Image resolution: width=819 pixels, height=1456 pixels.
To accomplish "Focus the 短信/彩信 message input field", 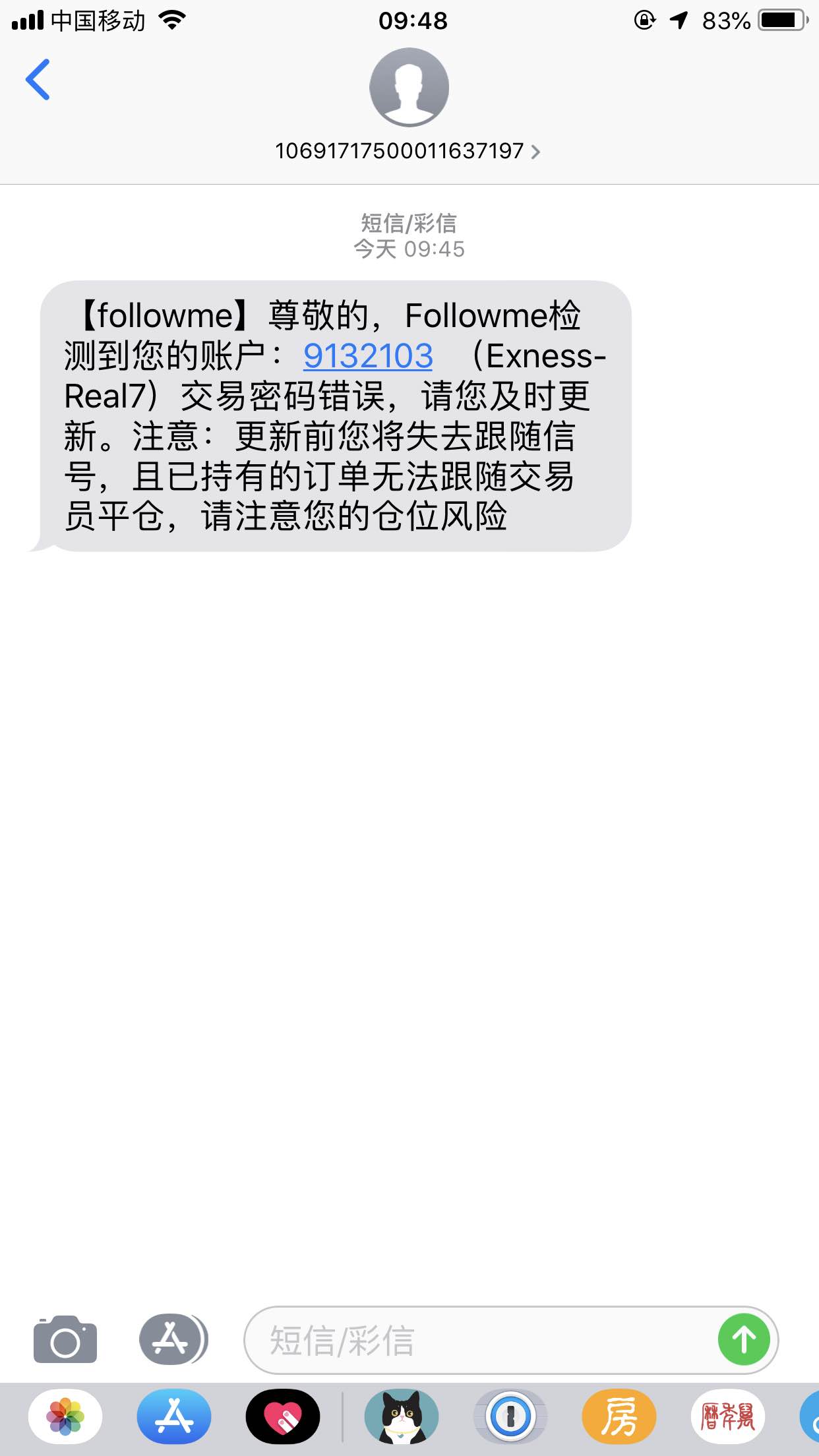I will [x=478, y=1340].
